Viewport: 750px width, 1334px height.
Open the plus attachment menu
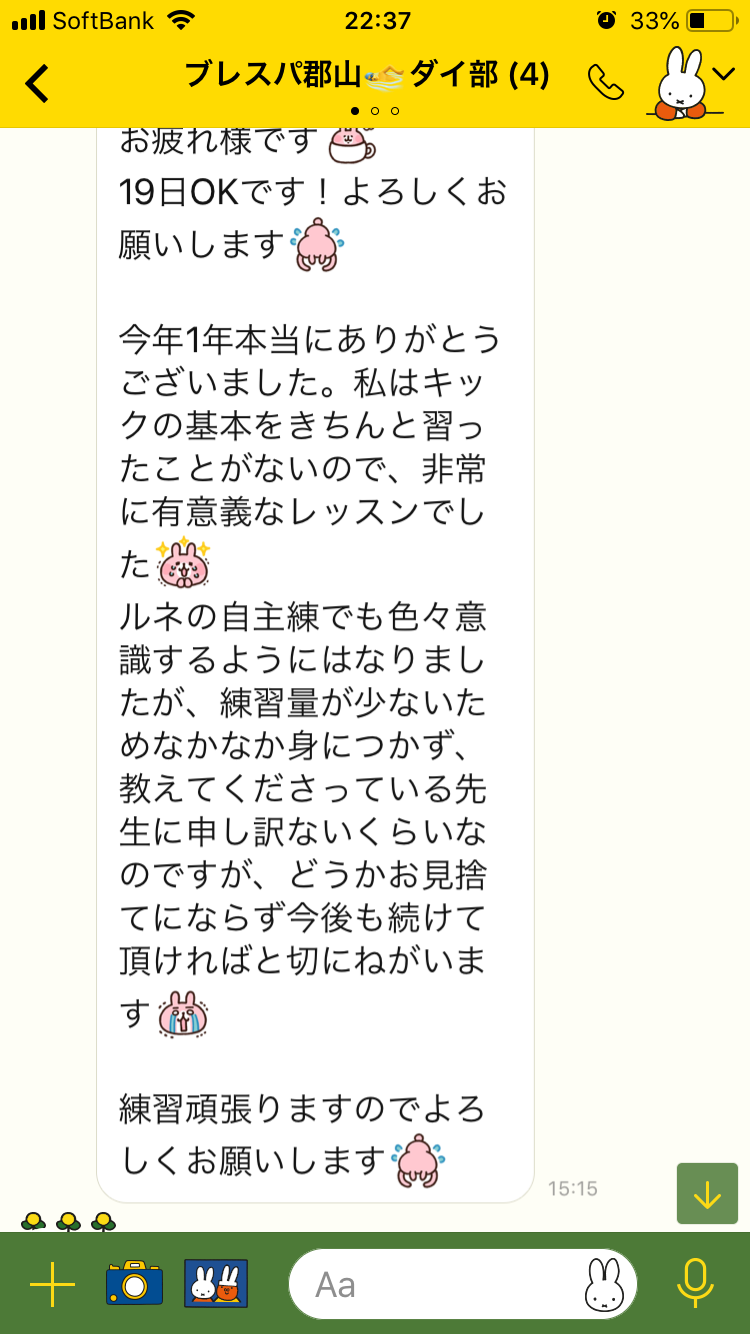click(x=52, y=1284)
